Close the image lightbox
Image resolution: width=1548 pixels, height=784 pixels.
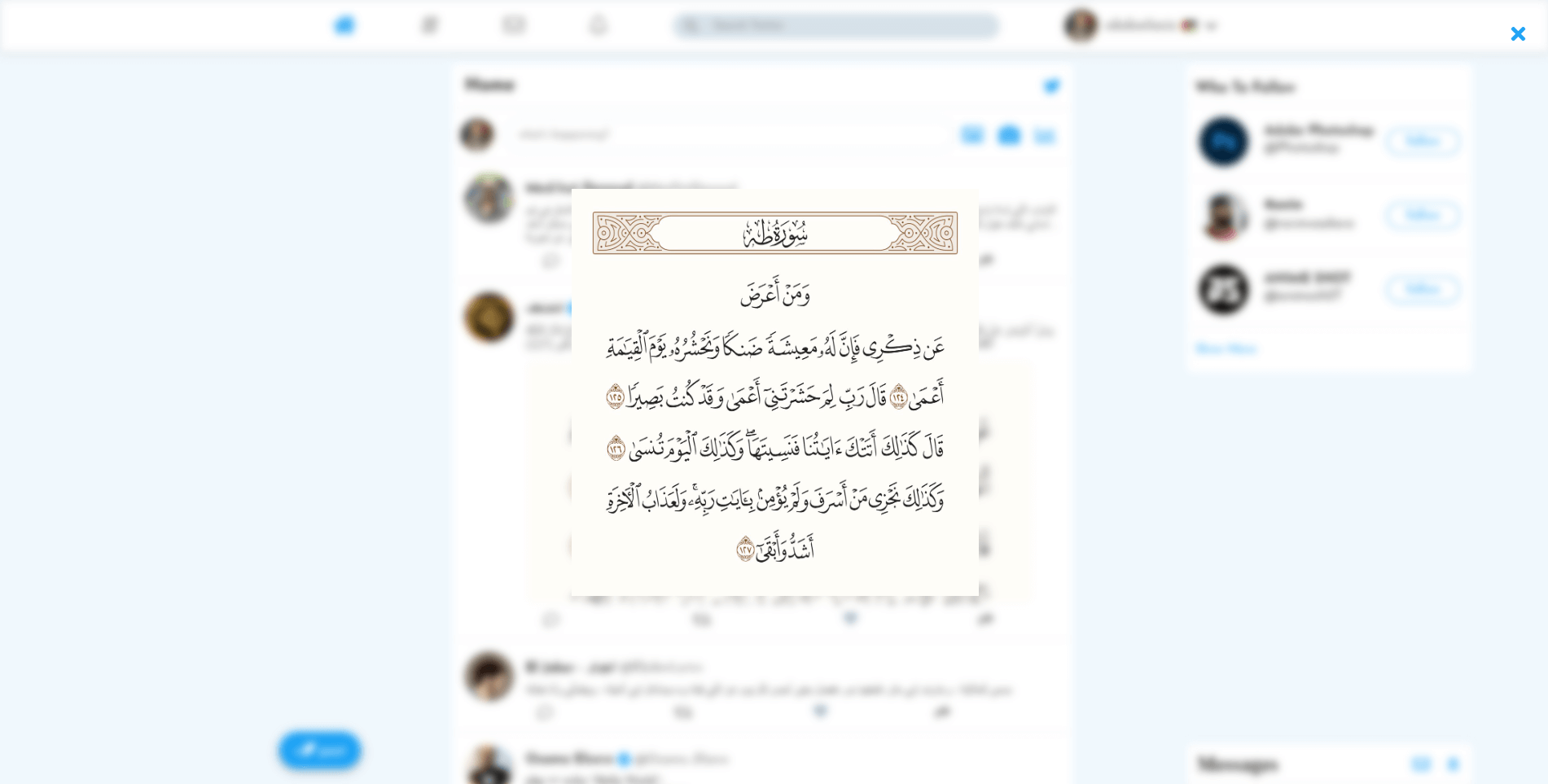coord(1517,34)
